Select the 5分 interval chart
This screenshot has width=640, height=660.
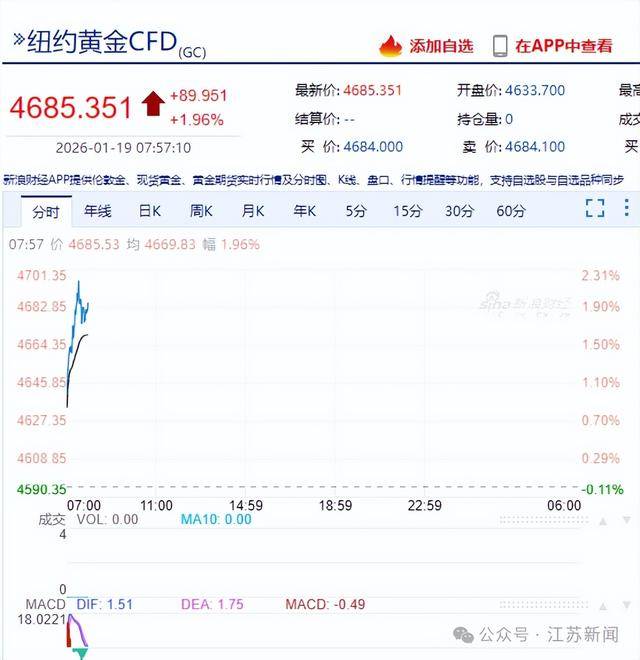click(357, 211)
